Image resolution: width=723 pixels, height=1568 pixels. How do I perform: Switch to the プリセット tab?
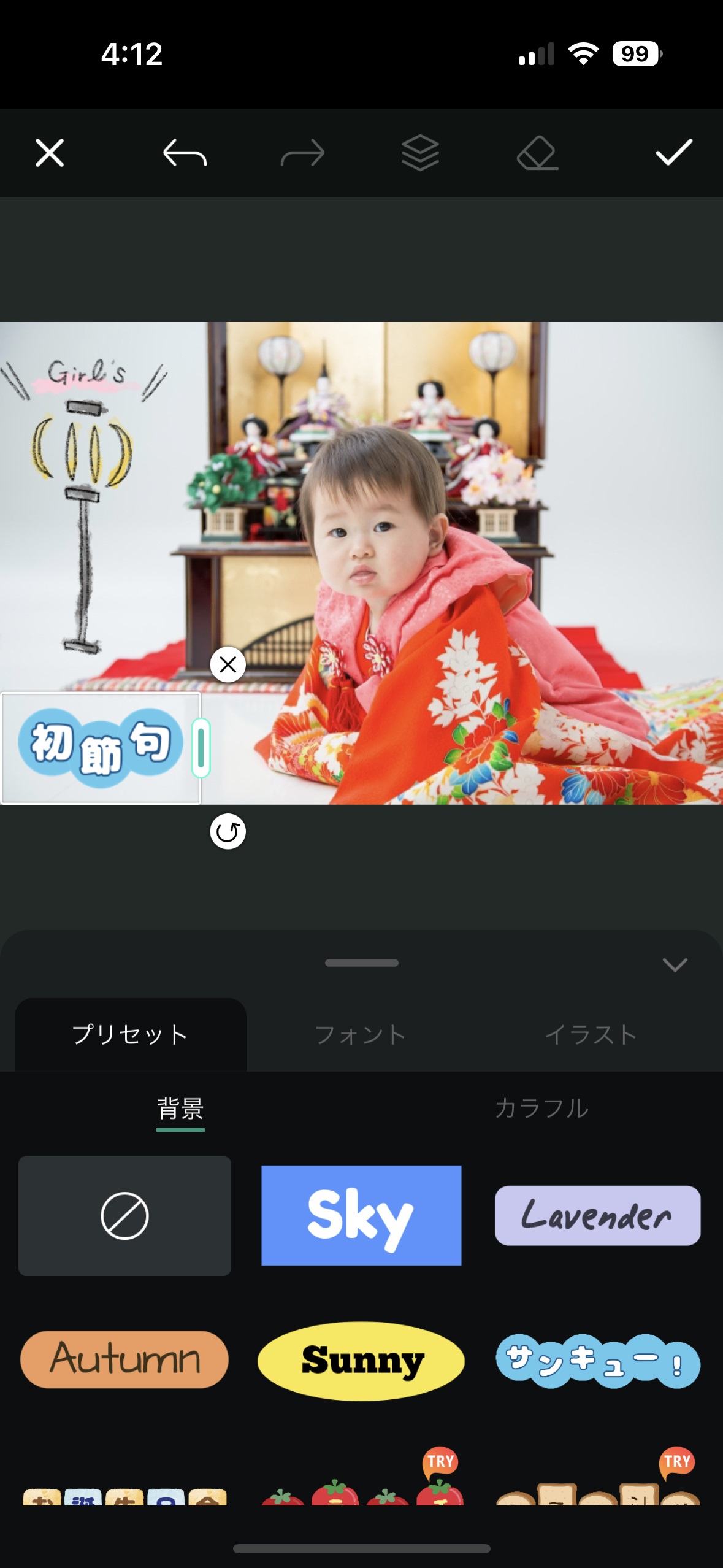[x=130, y=1034]
